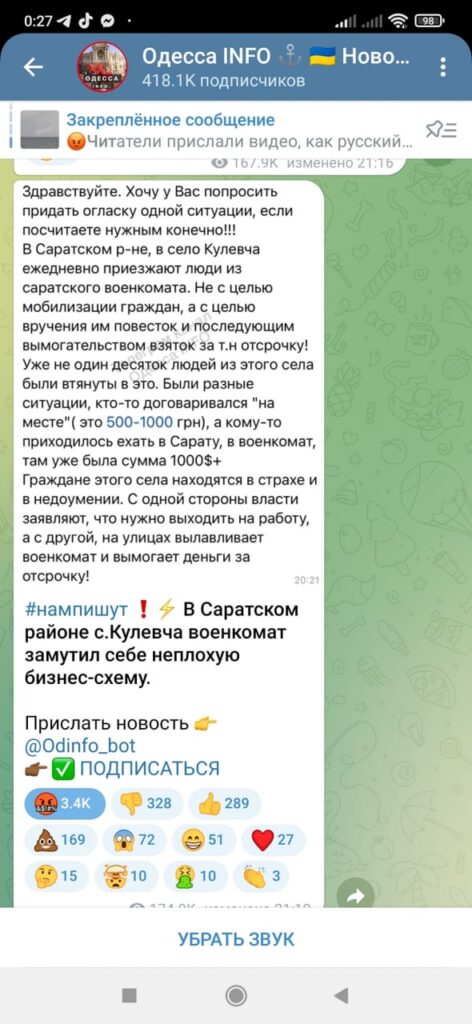
Task: Go back from the Одесса INFO channel
Action: [33, 67]
